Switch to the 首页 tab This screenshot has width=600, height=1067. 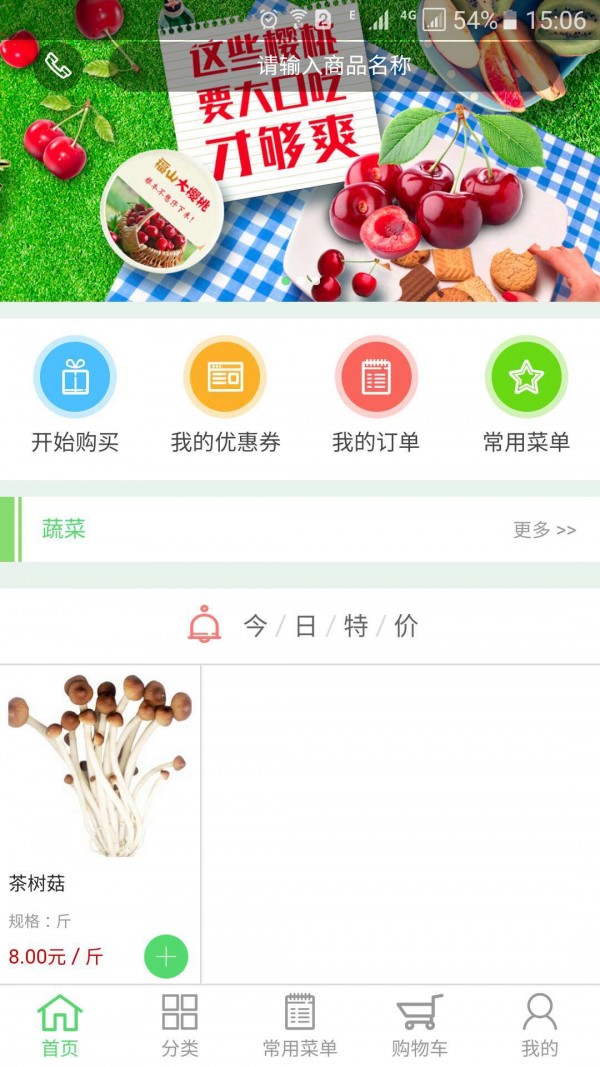(x=60, y=1025)
